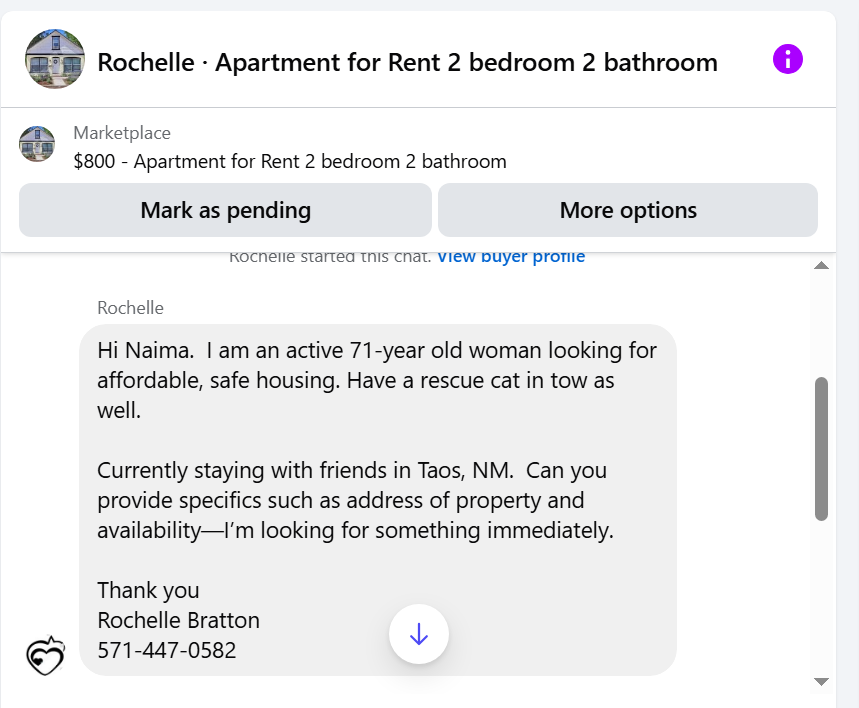Jump to latest message with down arrow
Viewport: 859px width, 708px height.
[x=419, y=634]
